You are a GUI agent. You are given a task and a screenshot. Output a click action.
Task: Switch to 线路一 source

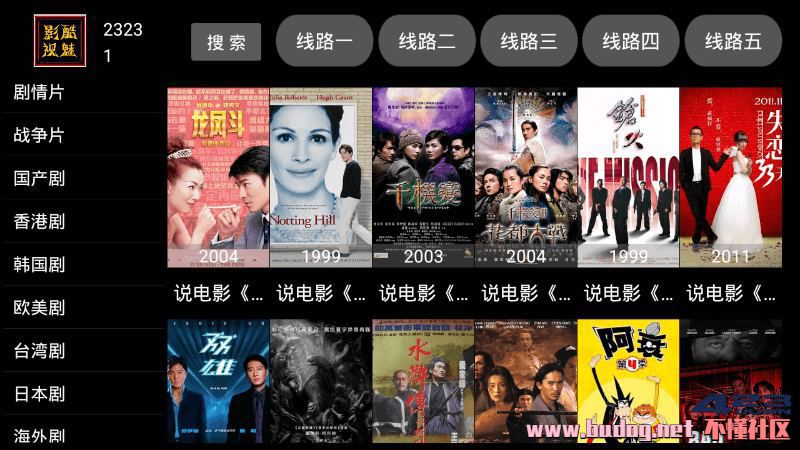point(325,41)
